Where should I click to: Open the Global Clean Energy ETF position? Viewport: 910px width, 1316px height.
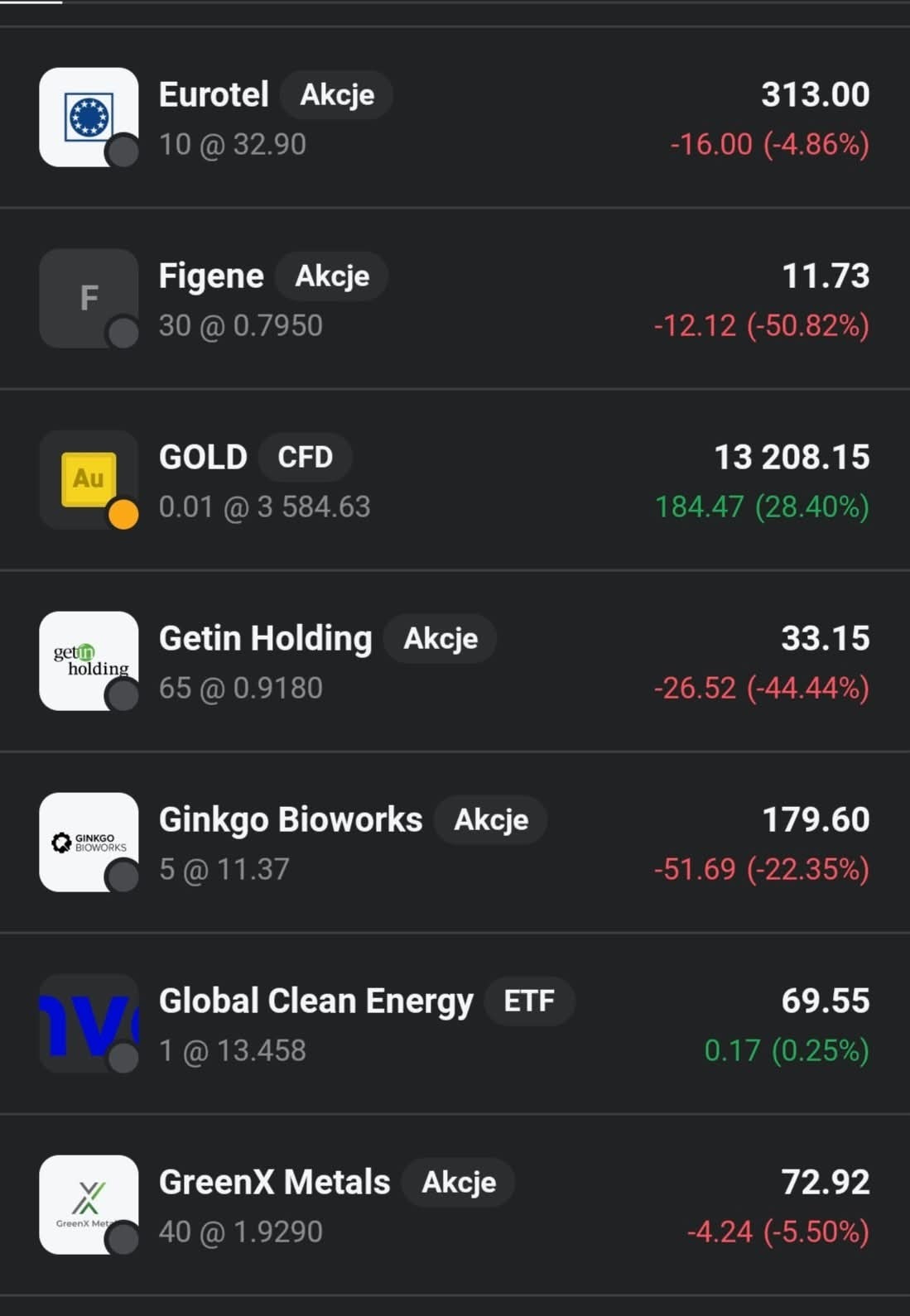[x=455, y=1024]
